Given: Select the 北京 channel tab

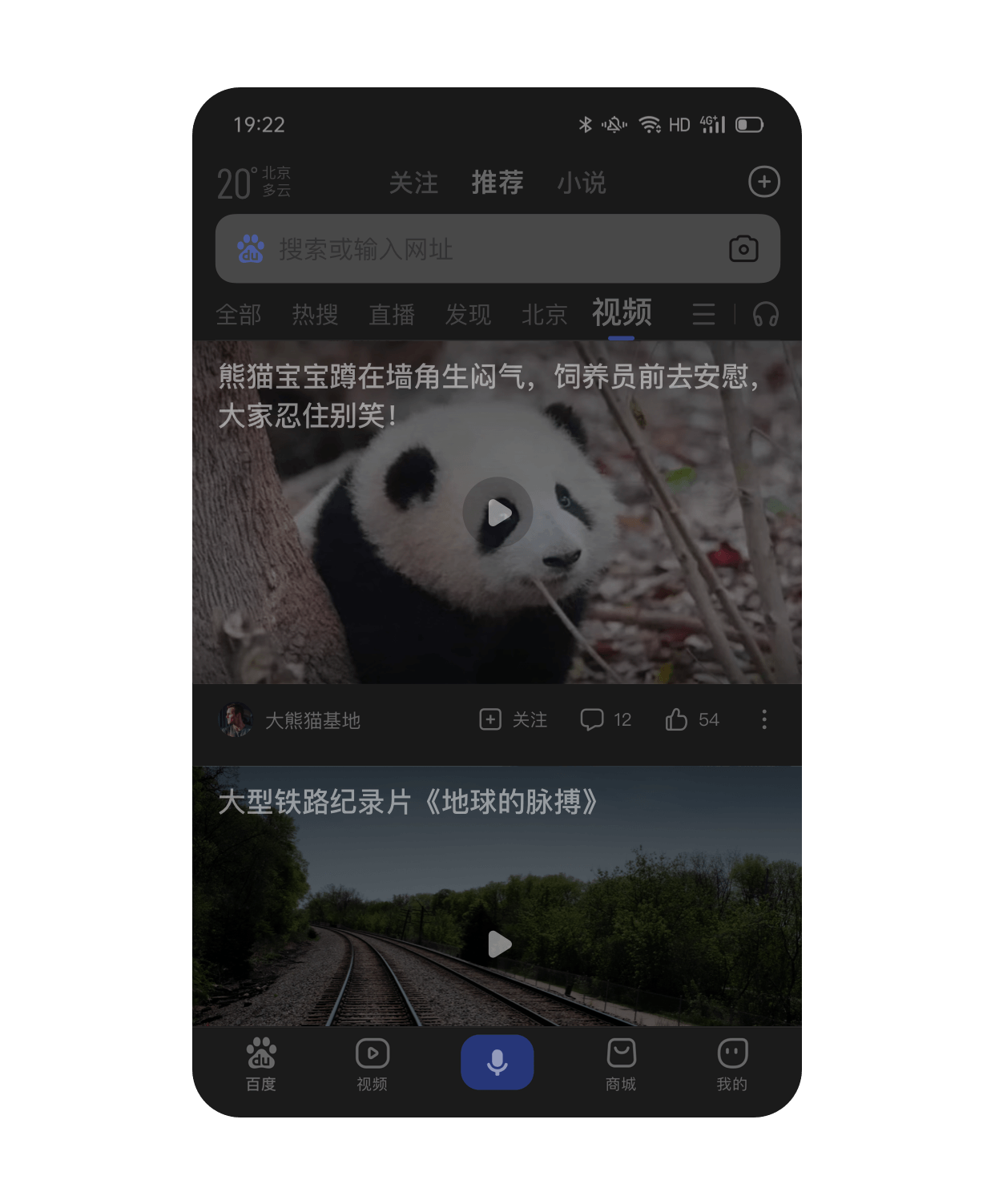Looking at the screenshot, I should click(545, 315).
